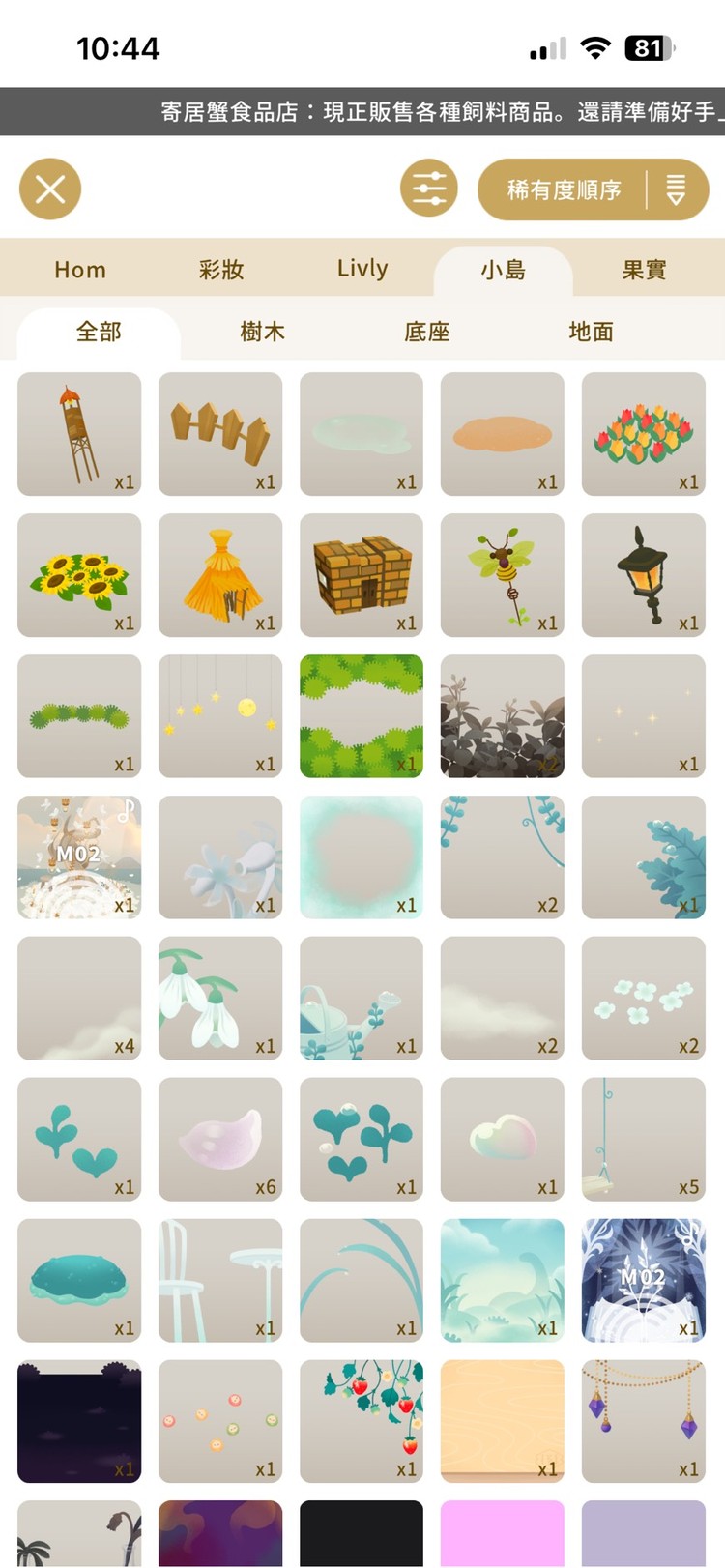This screenshot has height=1568, width=725.
Task: Select the 樹木 subcategory
Action: pos(263,332)
